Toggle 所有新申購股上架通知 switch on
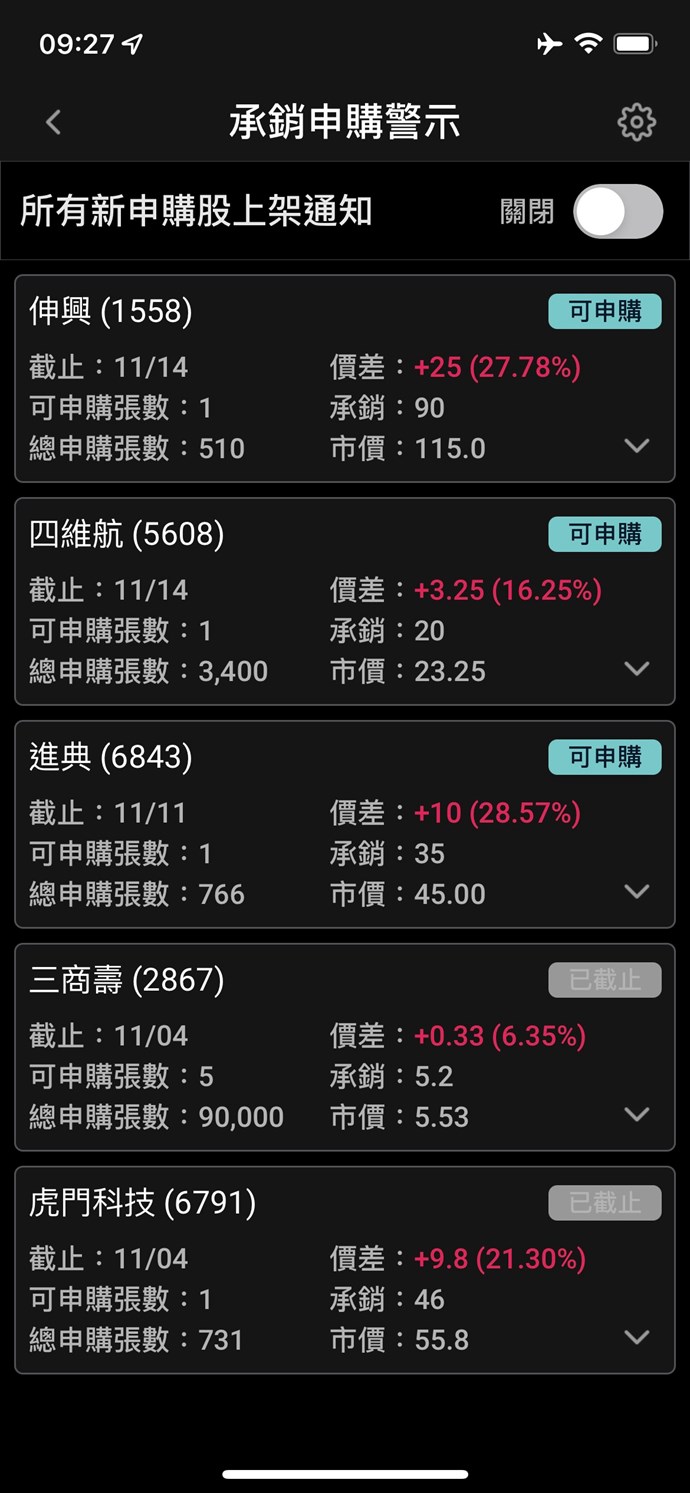This screenshot has width=690, height=1493. pyautogui.click(x=617, y=212)
